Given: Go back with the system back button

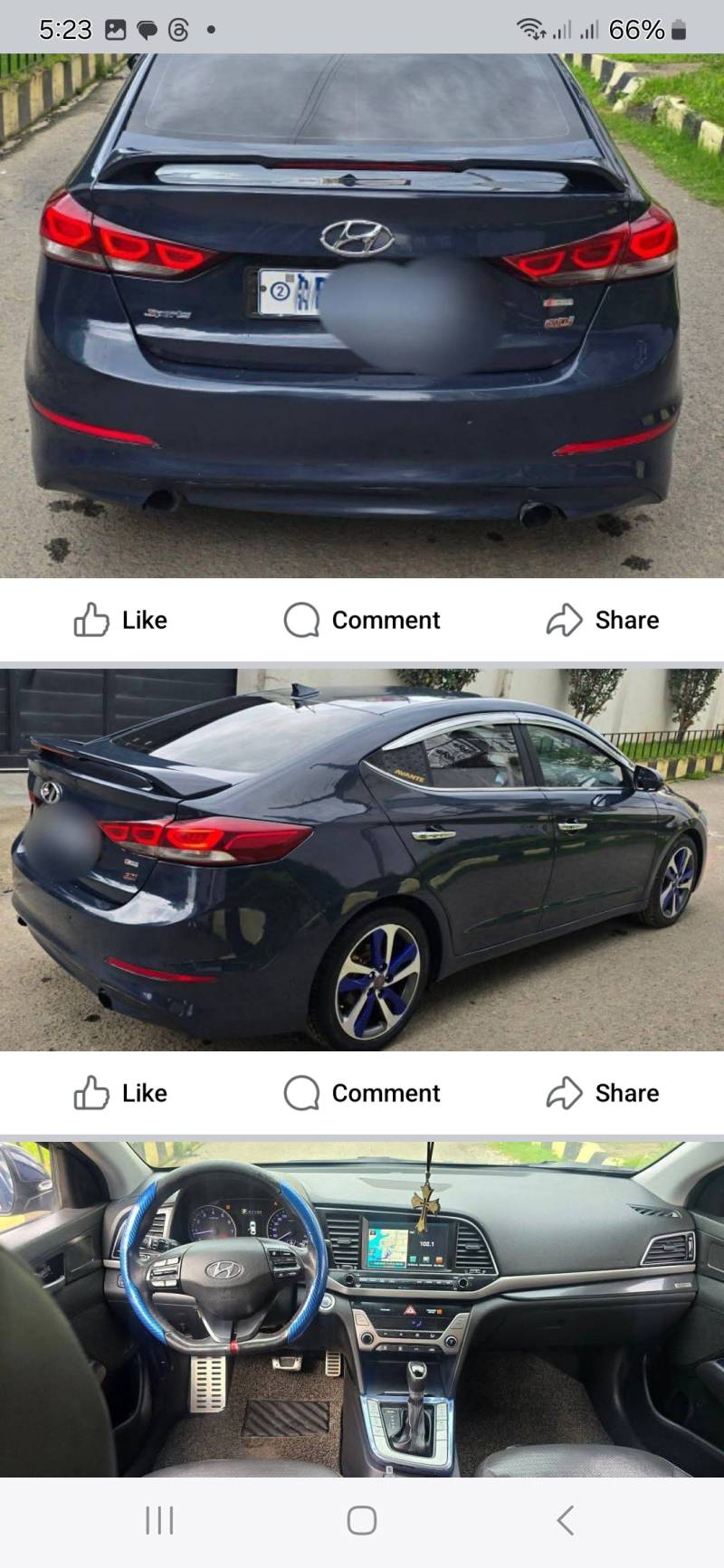Looking at the screenshot, I should [566, 1520].
